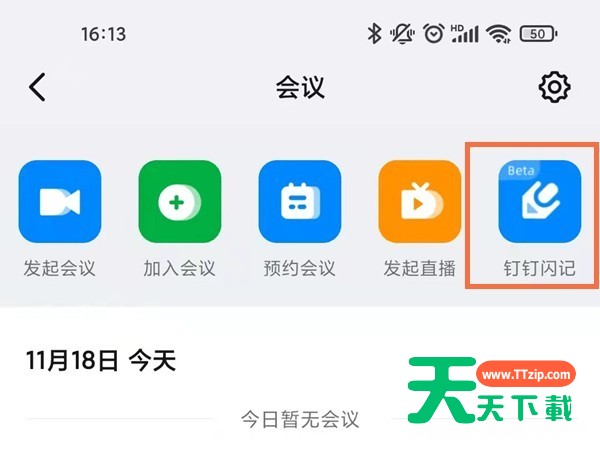Open 钉钉闪记 Beta feature
This screenshot has width=600, height=450.
539,202
